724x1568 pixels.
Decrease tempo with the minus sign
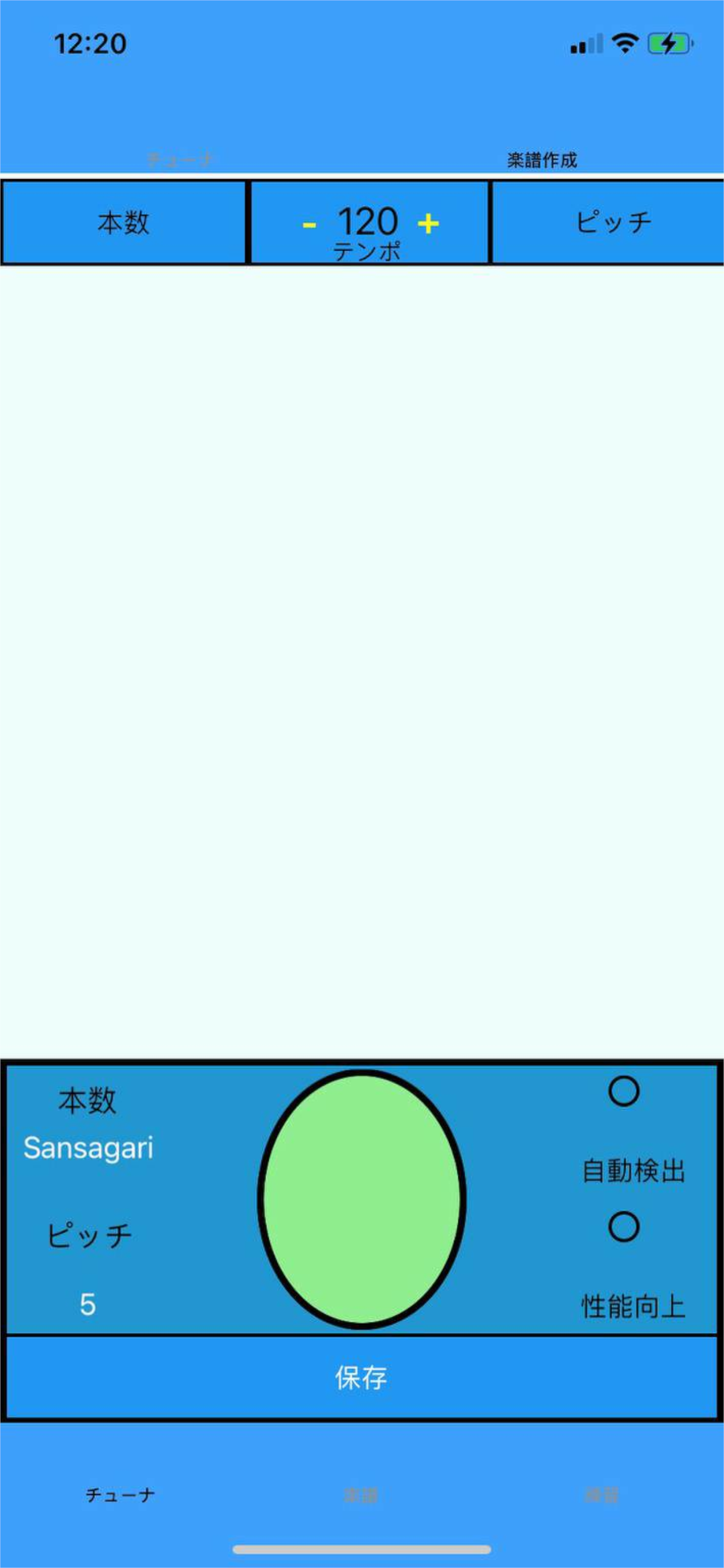click(309, 225)
